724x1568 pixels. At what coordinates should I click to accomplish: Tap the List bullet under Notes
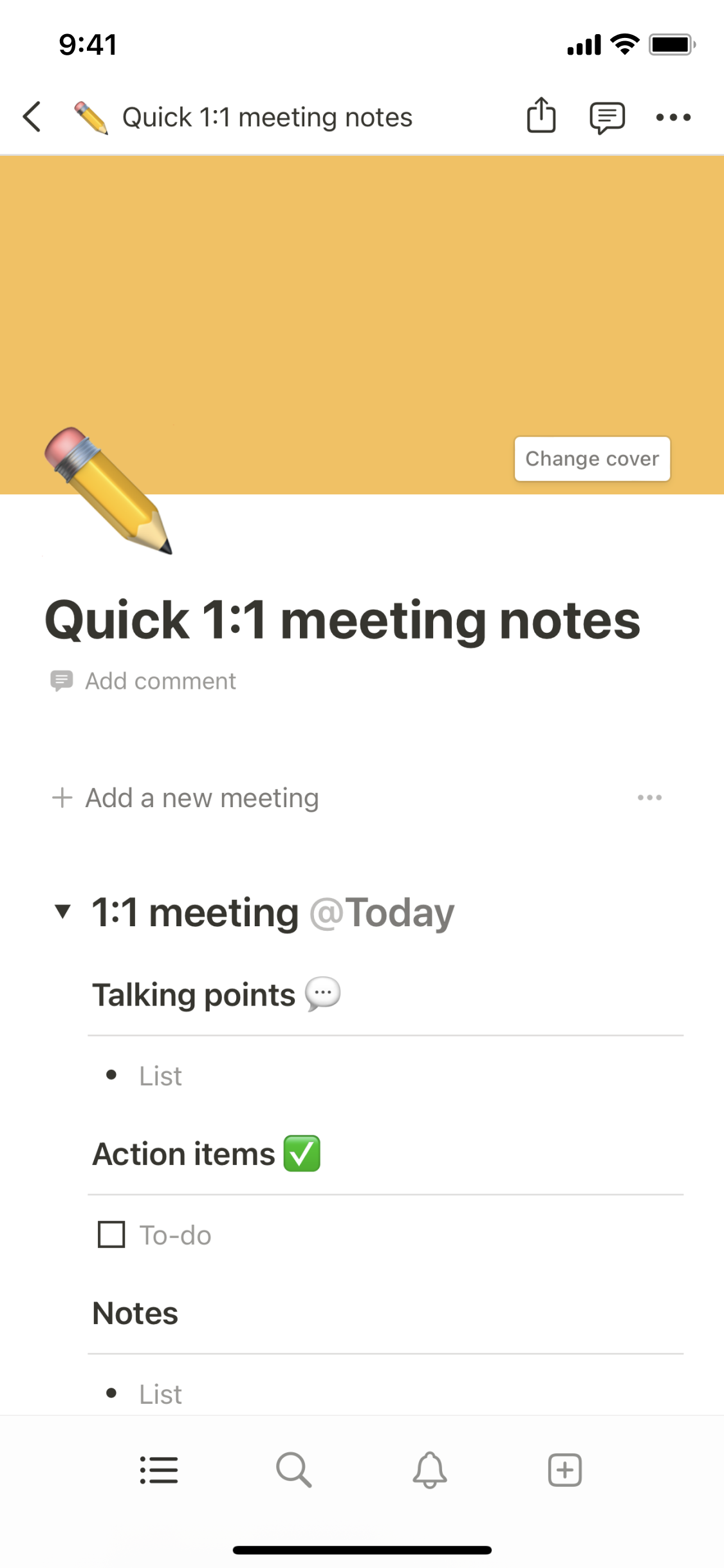pos(161,1394)
